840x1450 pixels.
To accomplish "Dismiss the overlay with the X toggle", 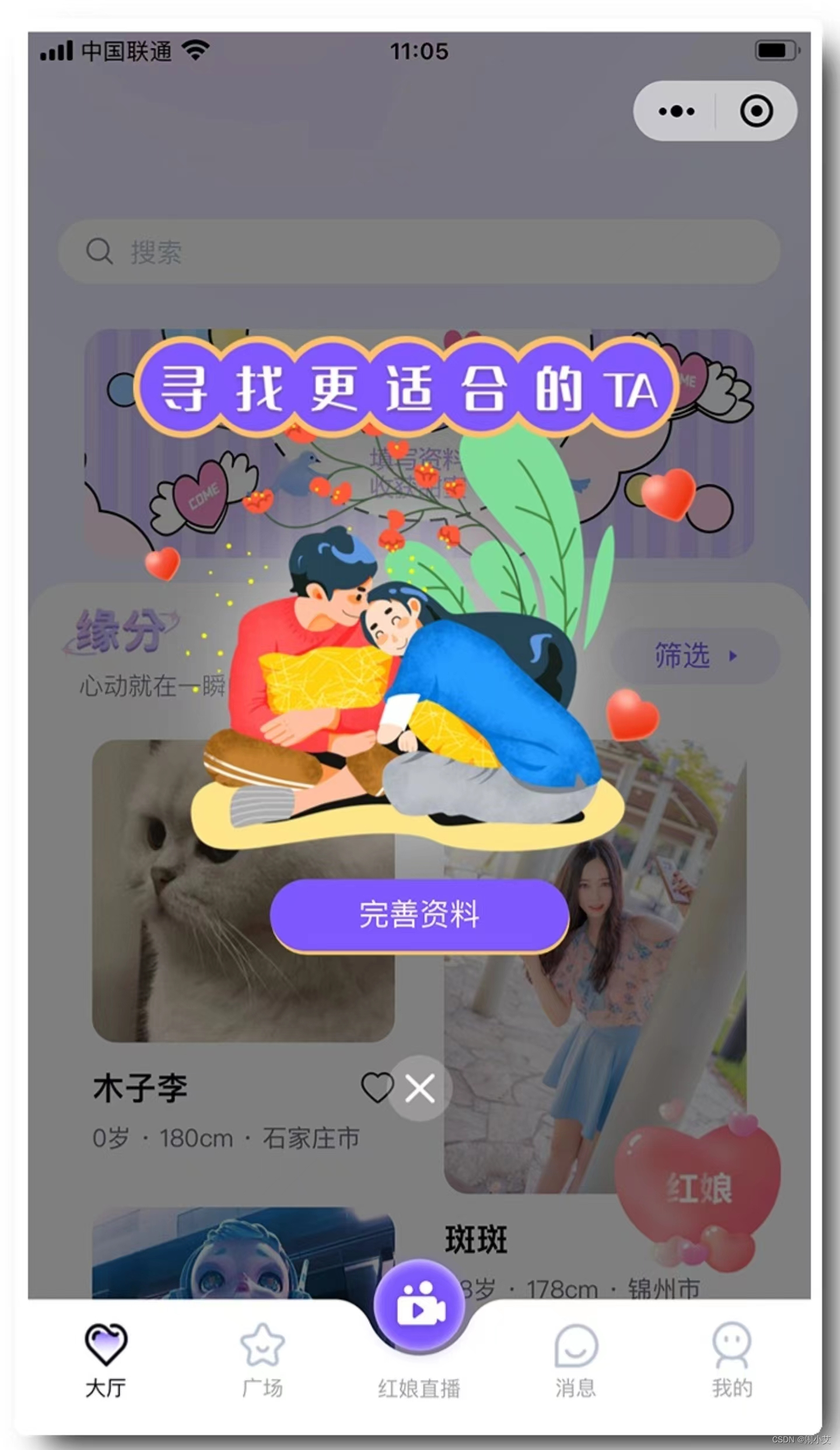I will (419, 1087).
